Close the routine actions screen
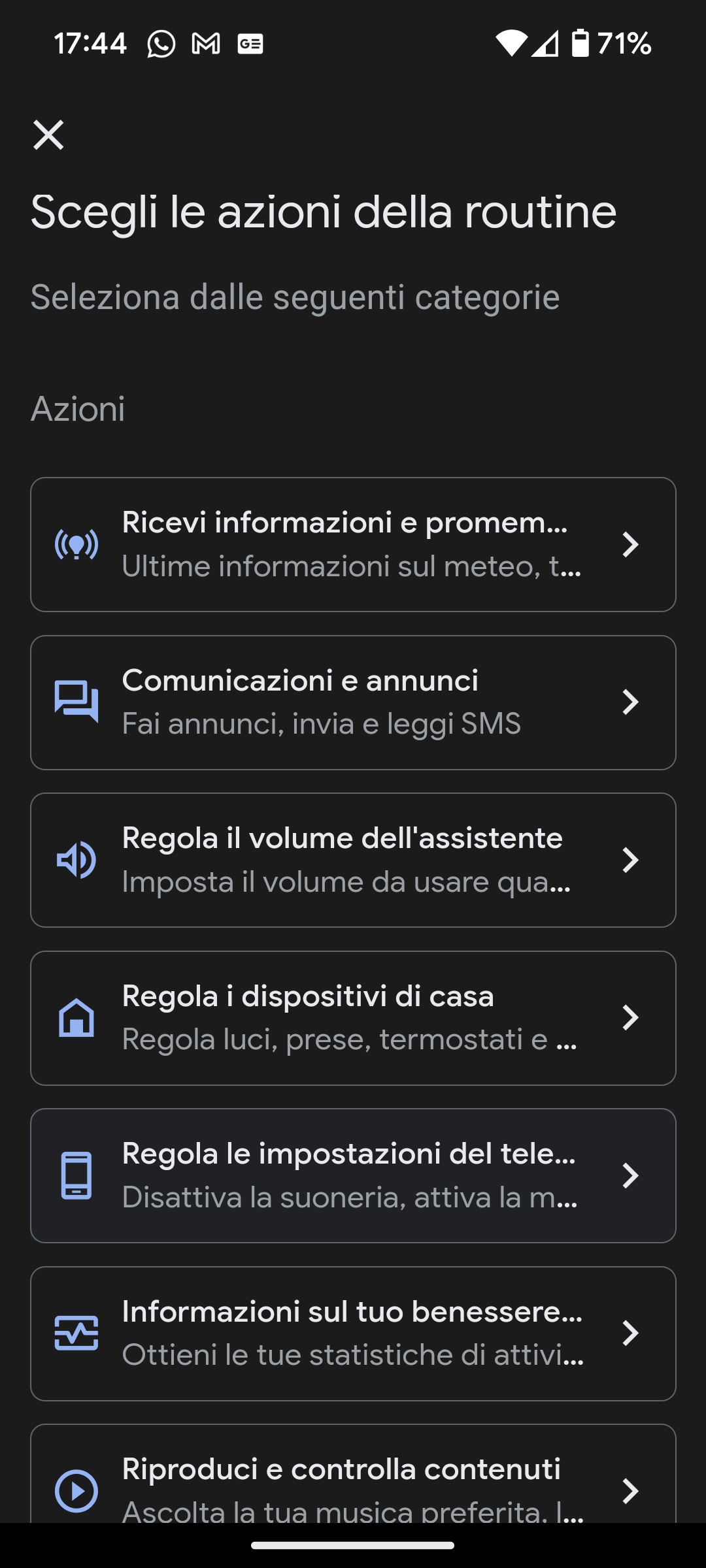 [x=48, y=135]
